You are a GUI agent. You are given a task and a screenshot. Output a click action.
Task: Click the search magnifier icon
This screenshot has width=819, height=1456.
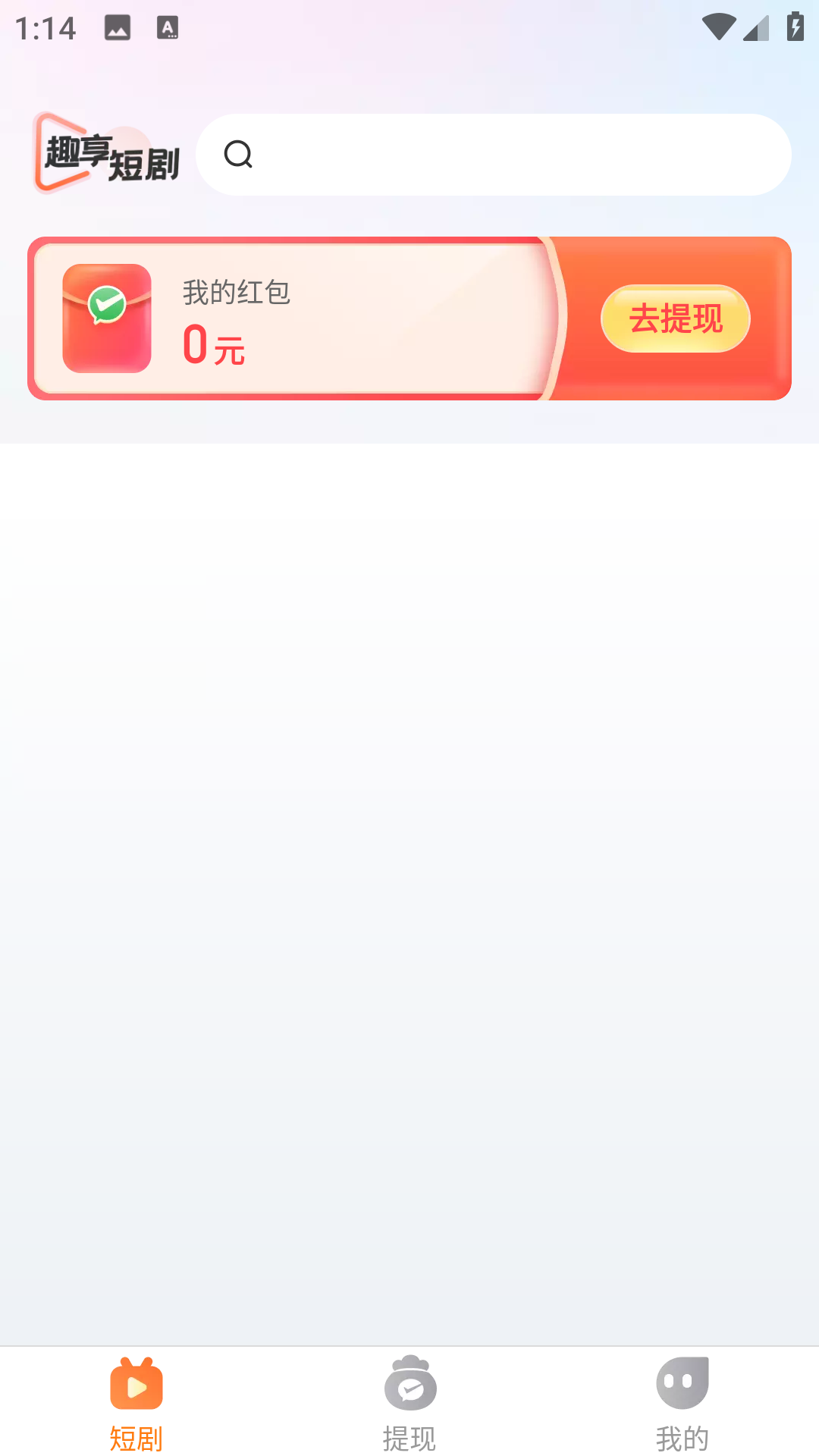(x=240, y=154)
